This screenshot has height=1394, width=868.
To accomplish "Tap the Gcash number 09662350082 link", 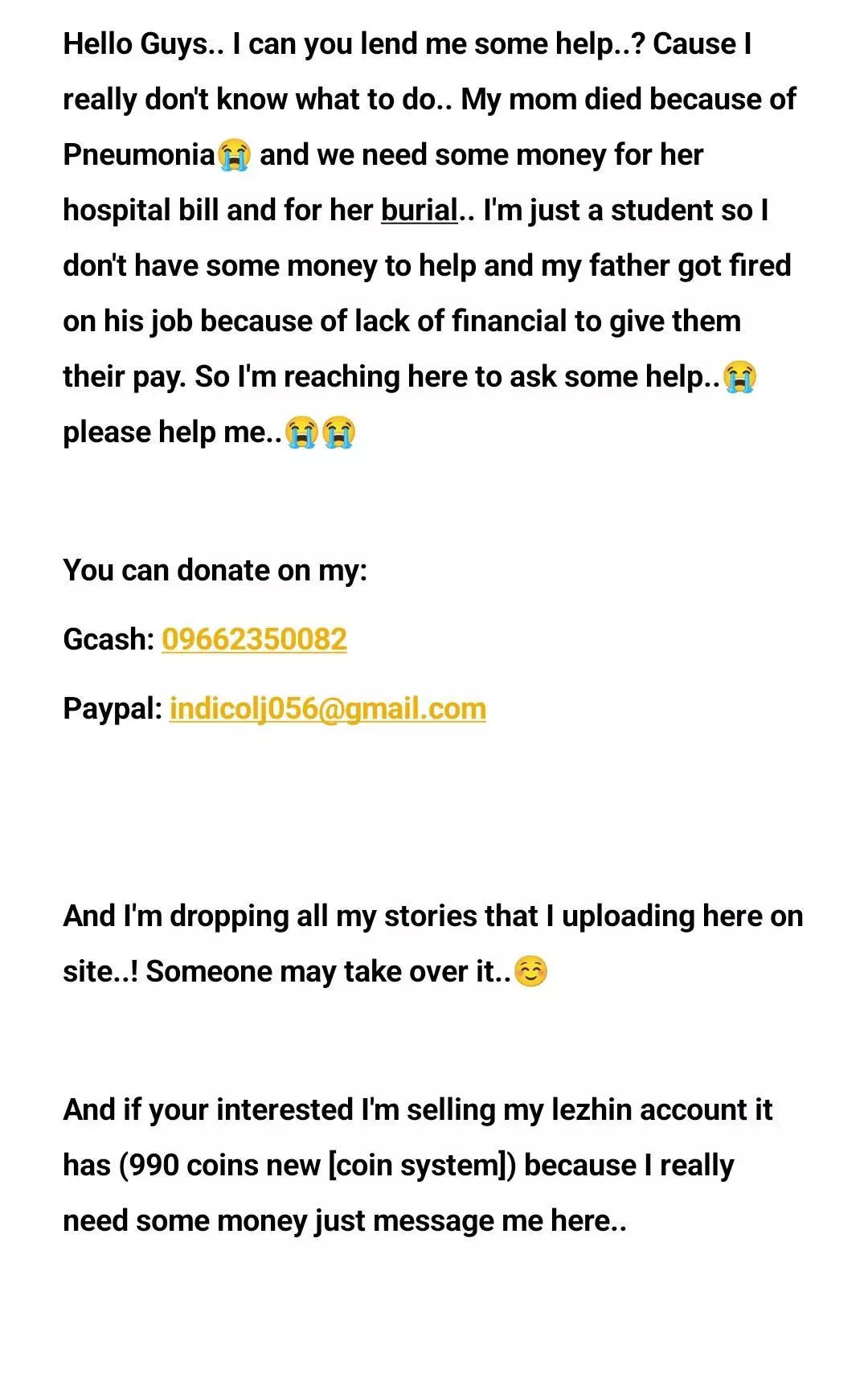I will (x=254, y=640).
